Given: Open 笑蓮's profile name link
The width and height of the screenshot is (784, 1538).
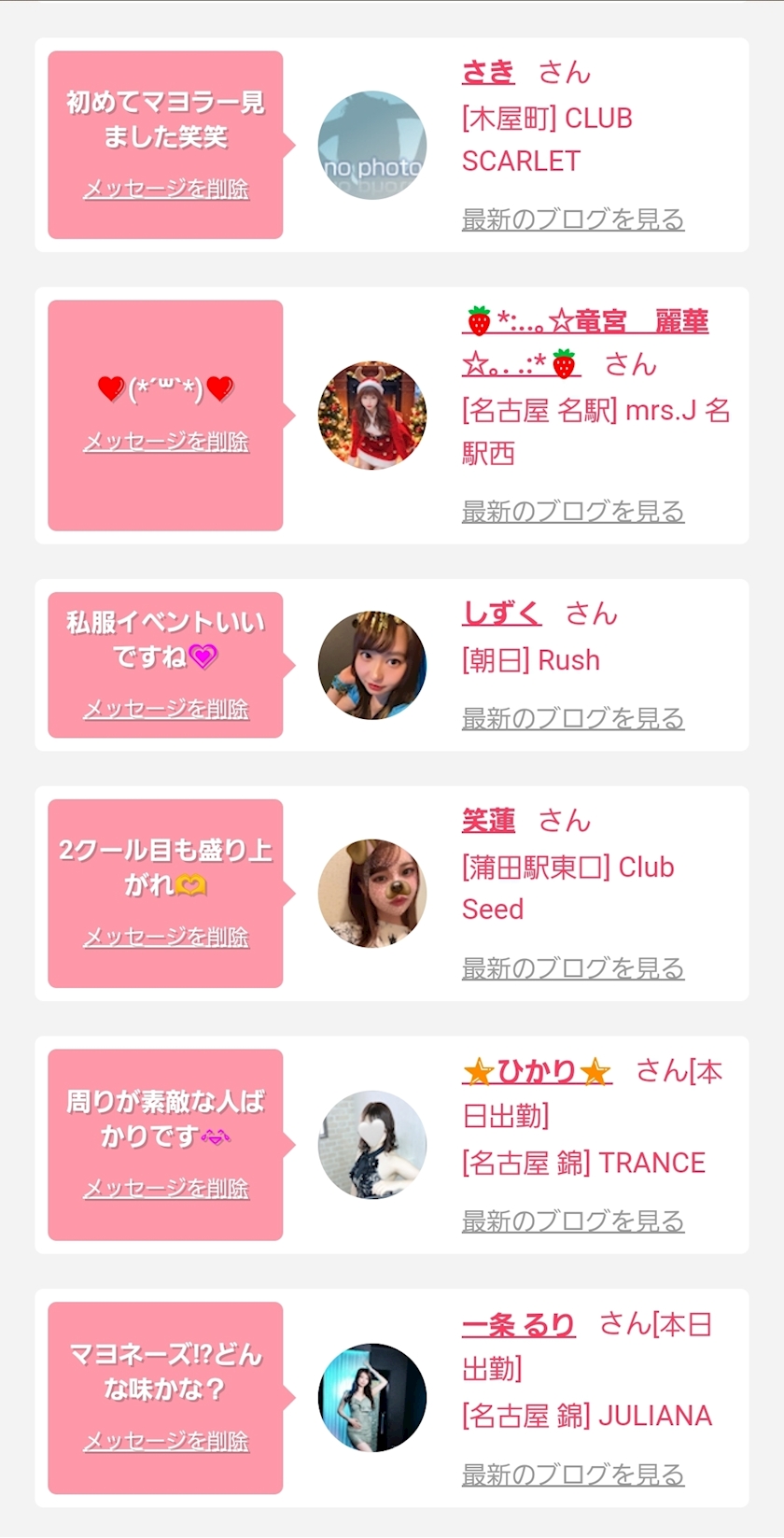Looking at the screenshot, I should (488, 820).
